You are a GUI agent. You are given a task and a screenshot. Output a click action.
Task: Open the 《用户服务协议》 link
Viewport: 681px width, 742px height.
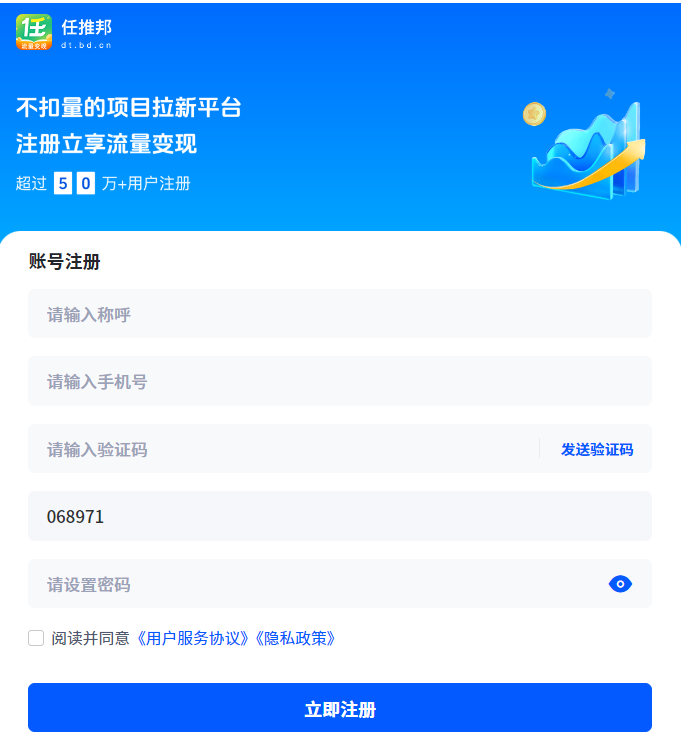click(193, 638)
